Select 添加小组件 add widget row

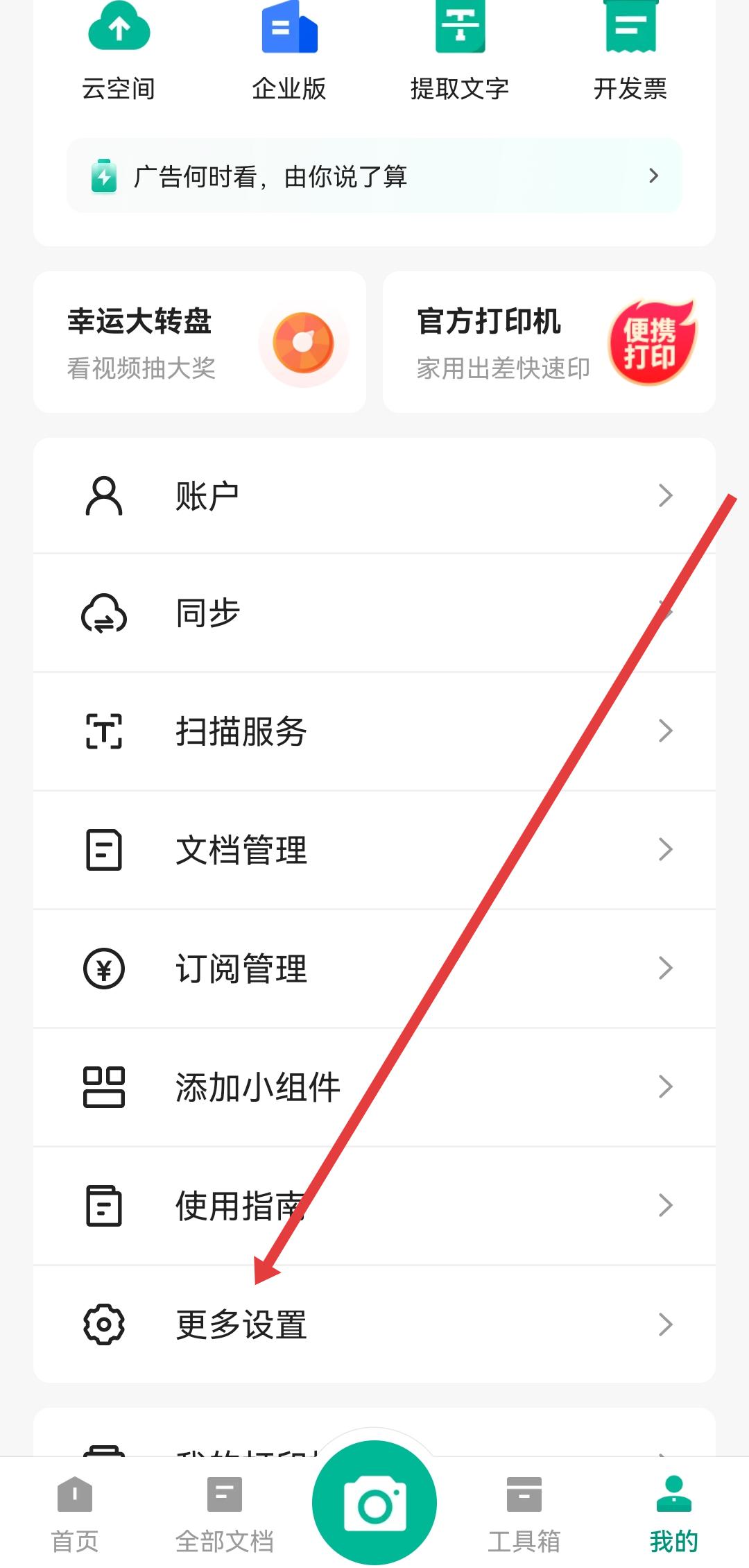pos(374,1087)
